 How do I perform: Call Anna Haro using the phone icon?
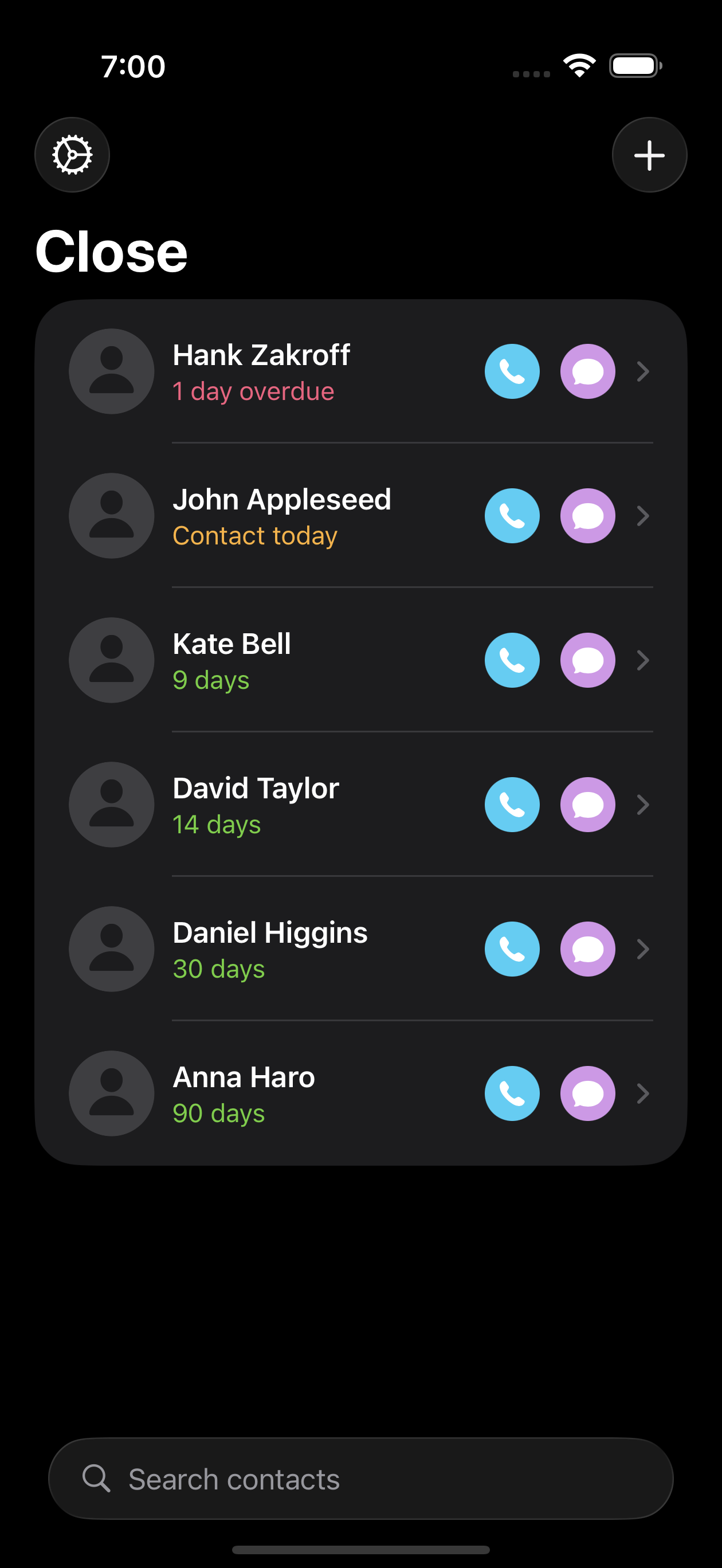[x=512, y=1093]
